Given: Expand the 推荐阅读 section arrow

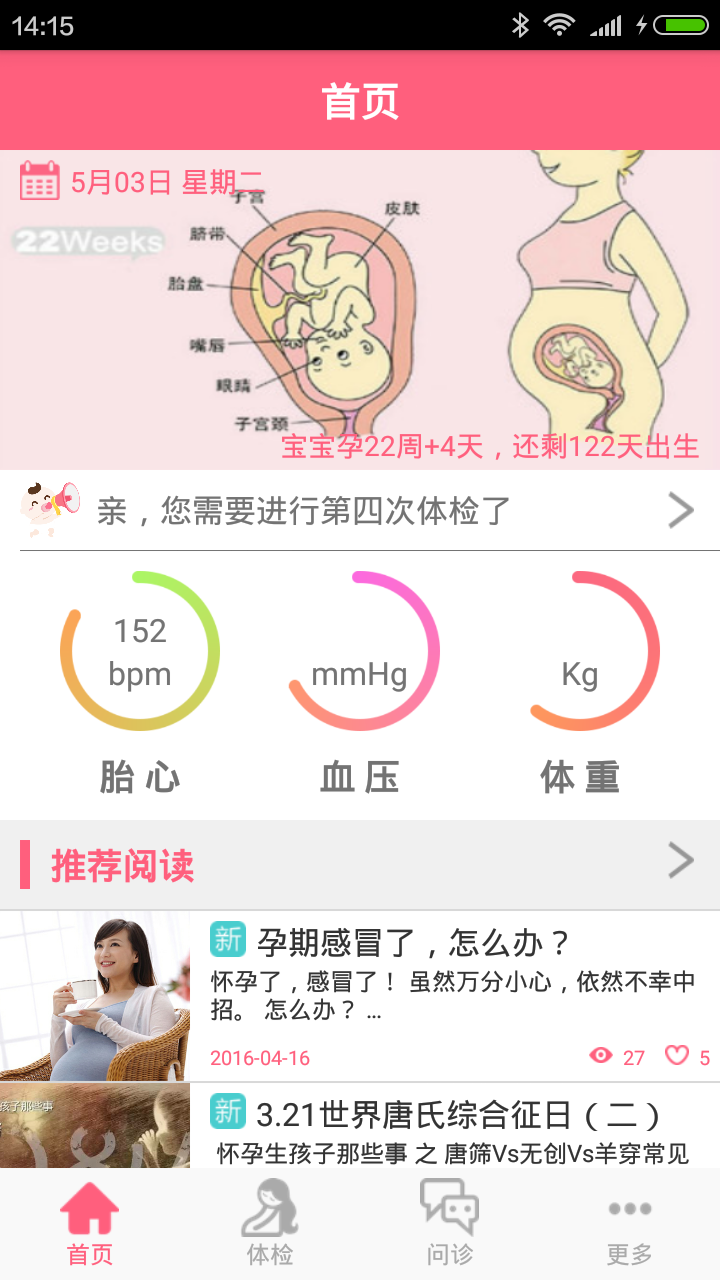Looking at the screenshot, I should coord(680,860).
